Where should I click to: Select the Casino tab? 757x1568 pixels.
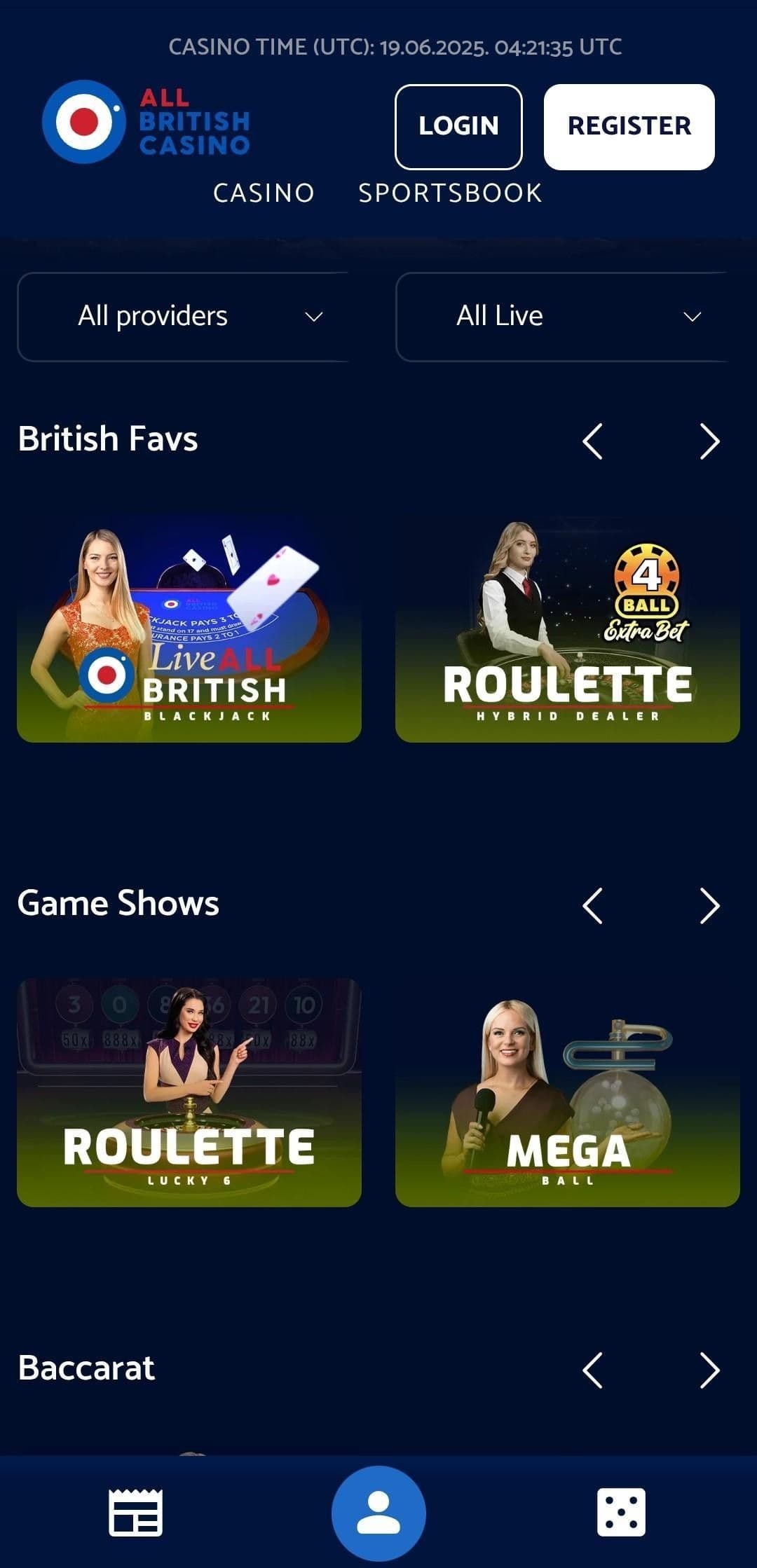[264, 192]
